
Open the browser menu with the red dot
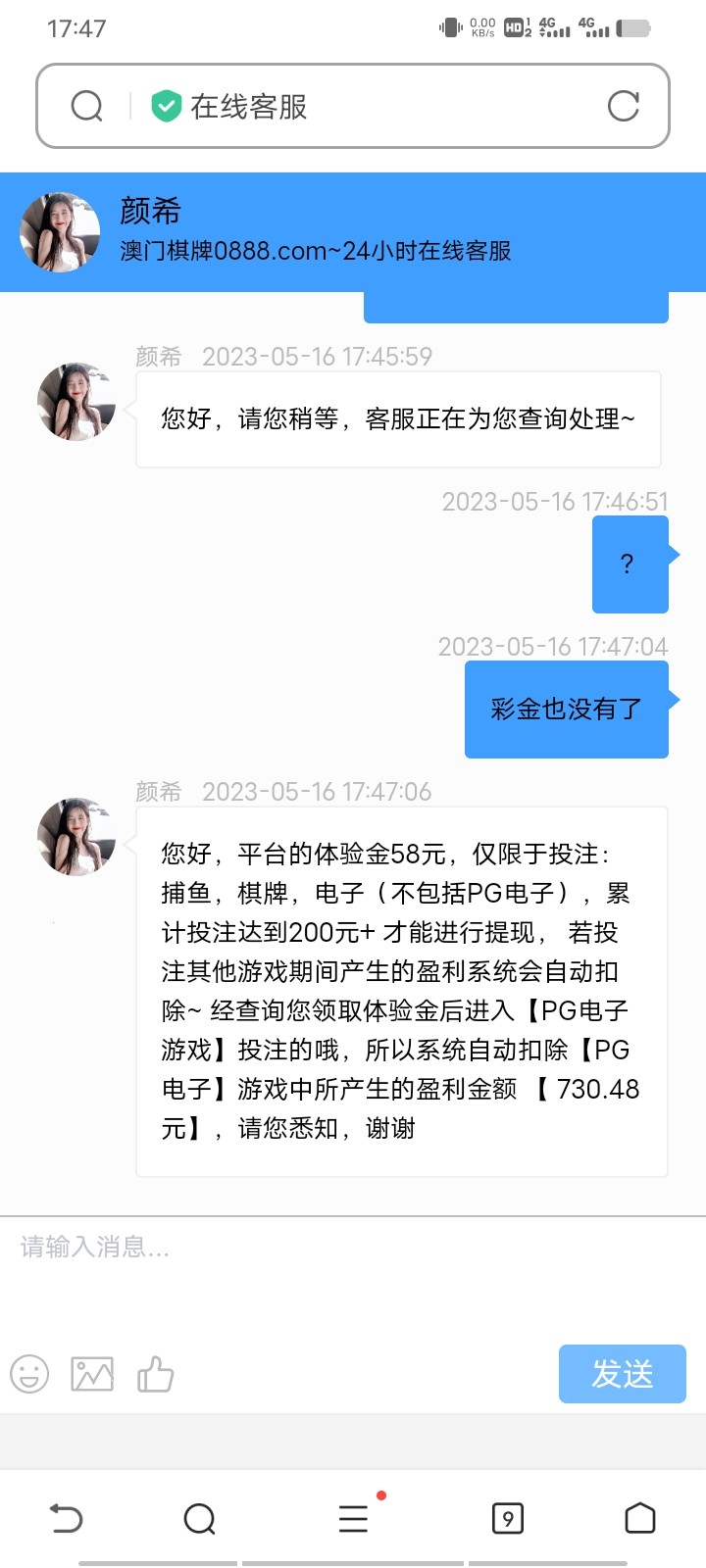pos(352,1519)
